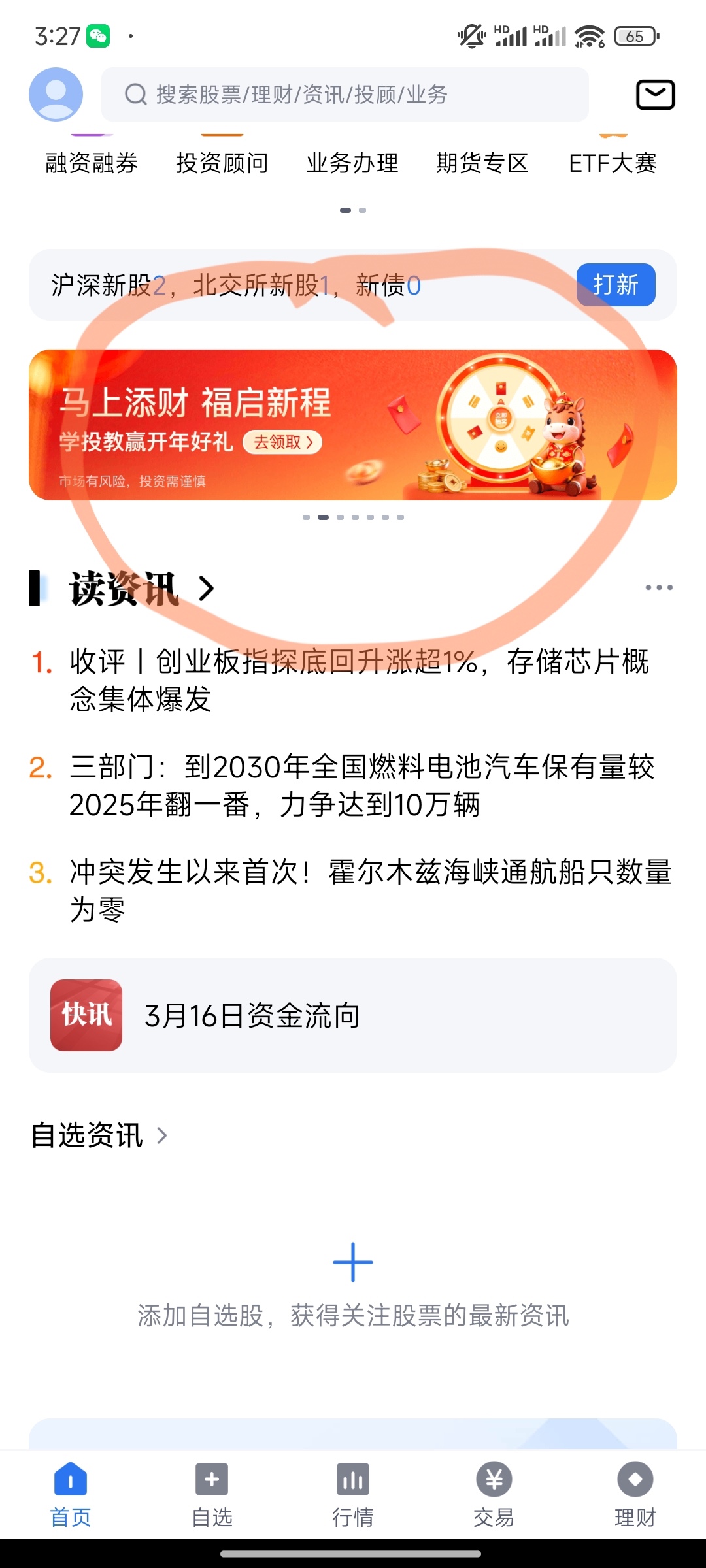Add a watchlist stock with the plus icon
Image resolution: width=706 pixels, height=1568 pixels.
353,1262
